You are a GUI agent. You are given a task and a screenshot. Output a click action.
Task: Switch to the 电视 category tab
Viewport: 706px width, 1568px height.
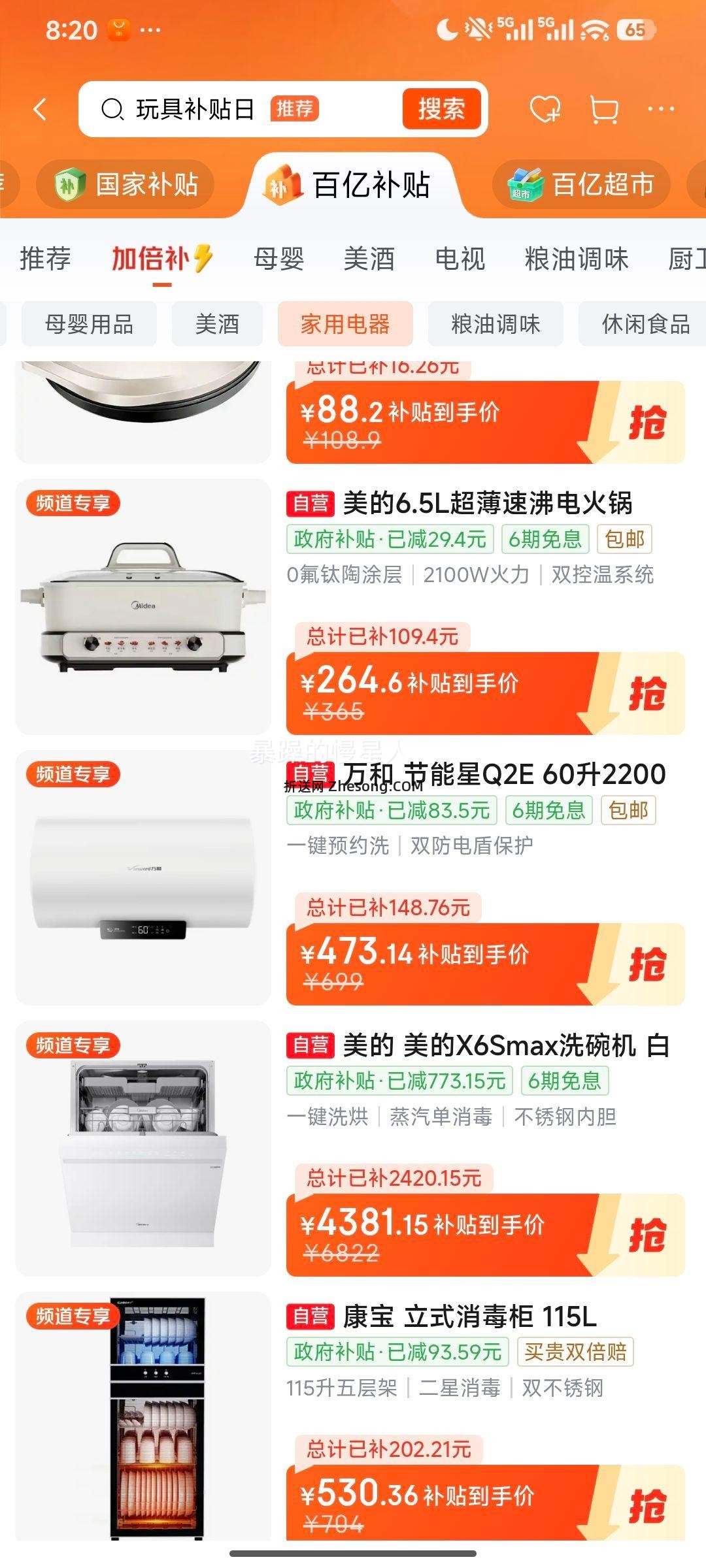point(458,259)
